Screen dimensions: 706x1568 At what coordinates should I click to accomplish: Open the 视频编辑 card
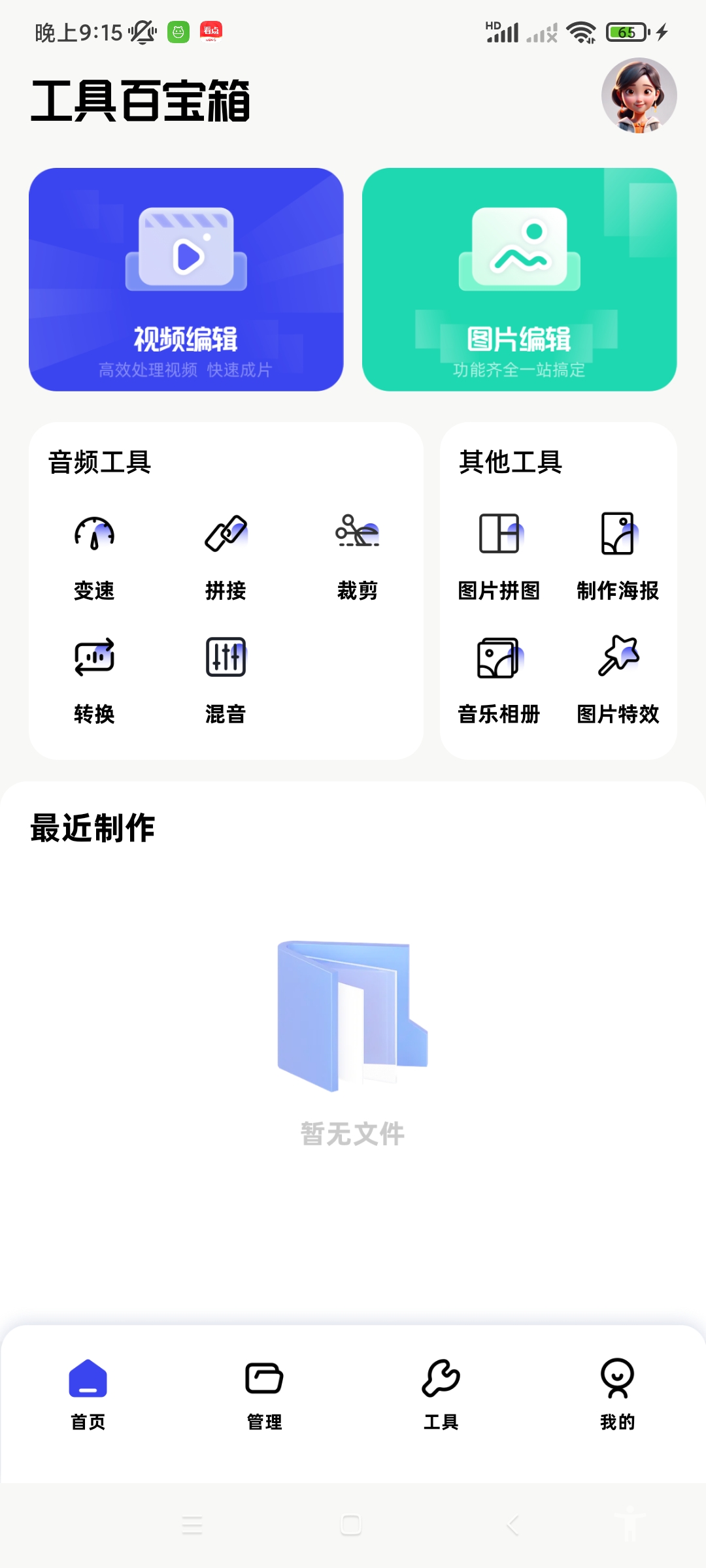click(186, 280)
